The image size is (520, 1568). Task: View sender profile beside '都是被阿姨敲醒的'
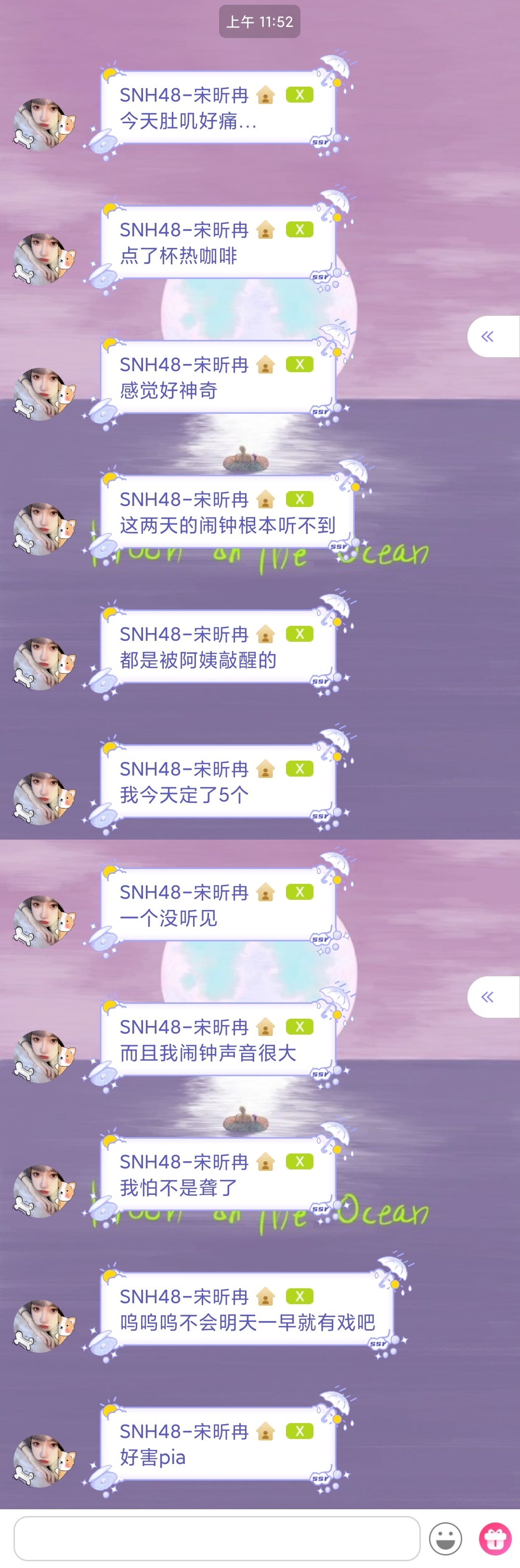[x=44, y=663]
